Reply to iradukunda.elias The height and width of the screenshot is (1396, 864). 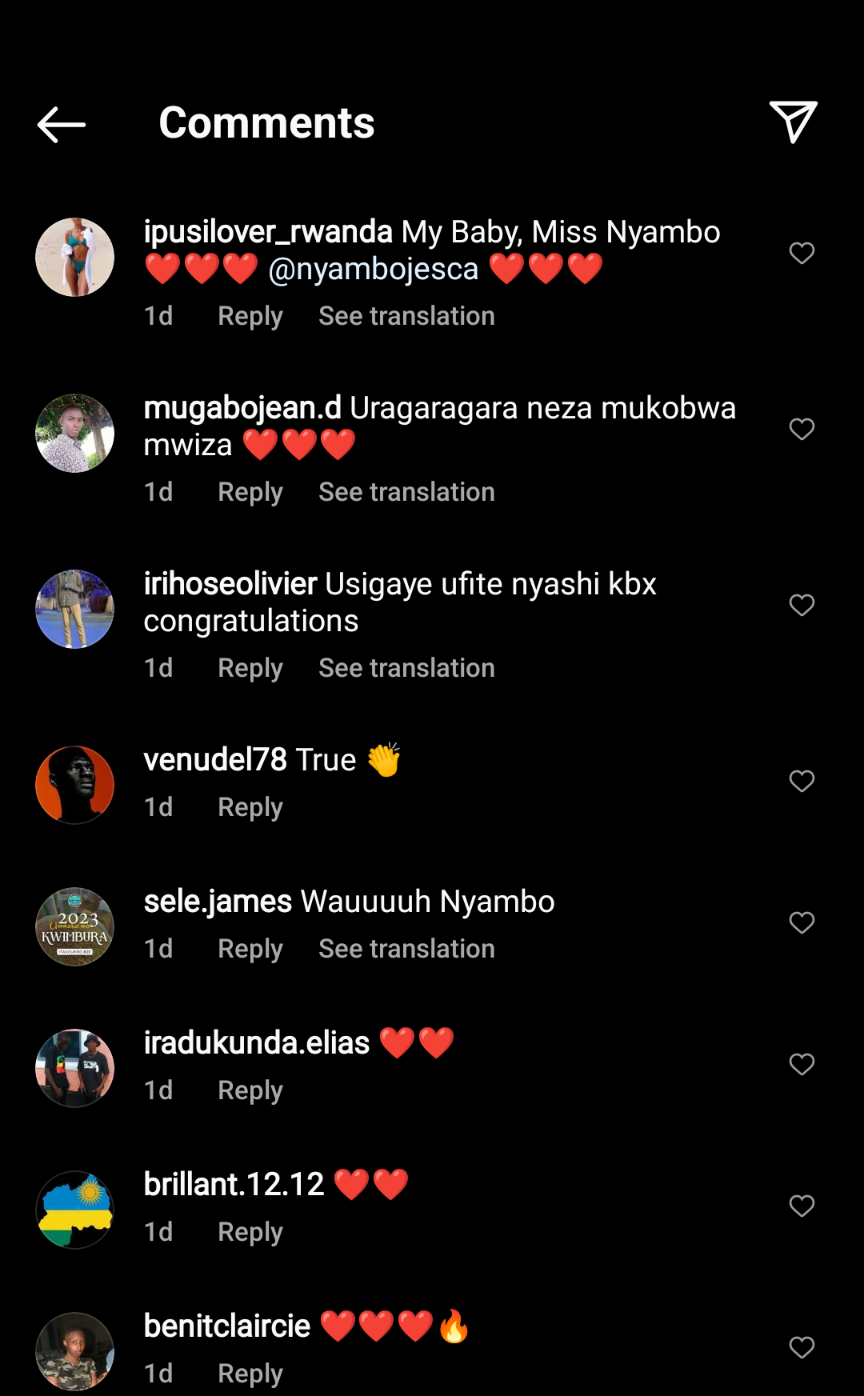tap(250, 1091)
